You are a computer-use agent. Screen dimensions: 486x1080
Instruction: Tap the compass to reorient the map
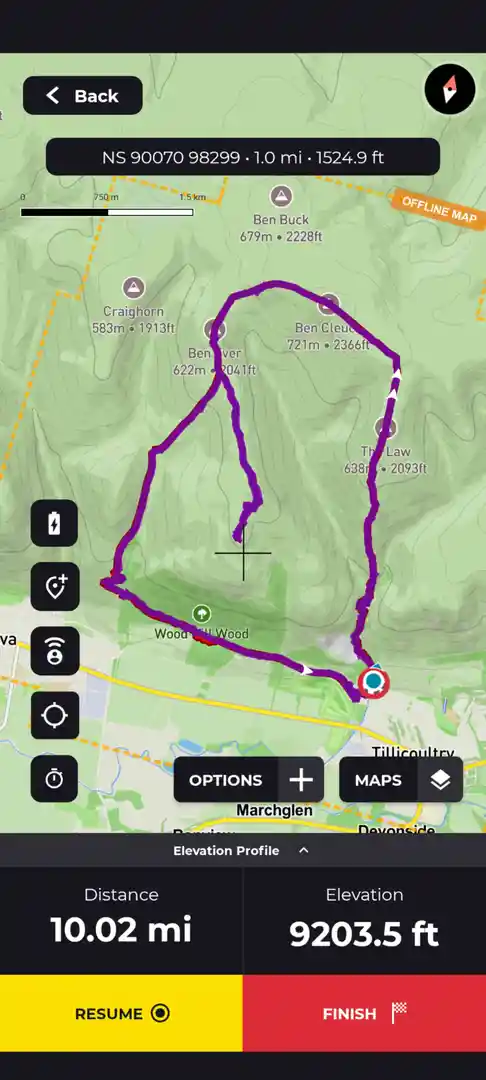[450, 89]
